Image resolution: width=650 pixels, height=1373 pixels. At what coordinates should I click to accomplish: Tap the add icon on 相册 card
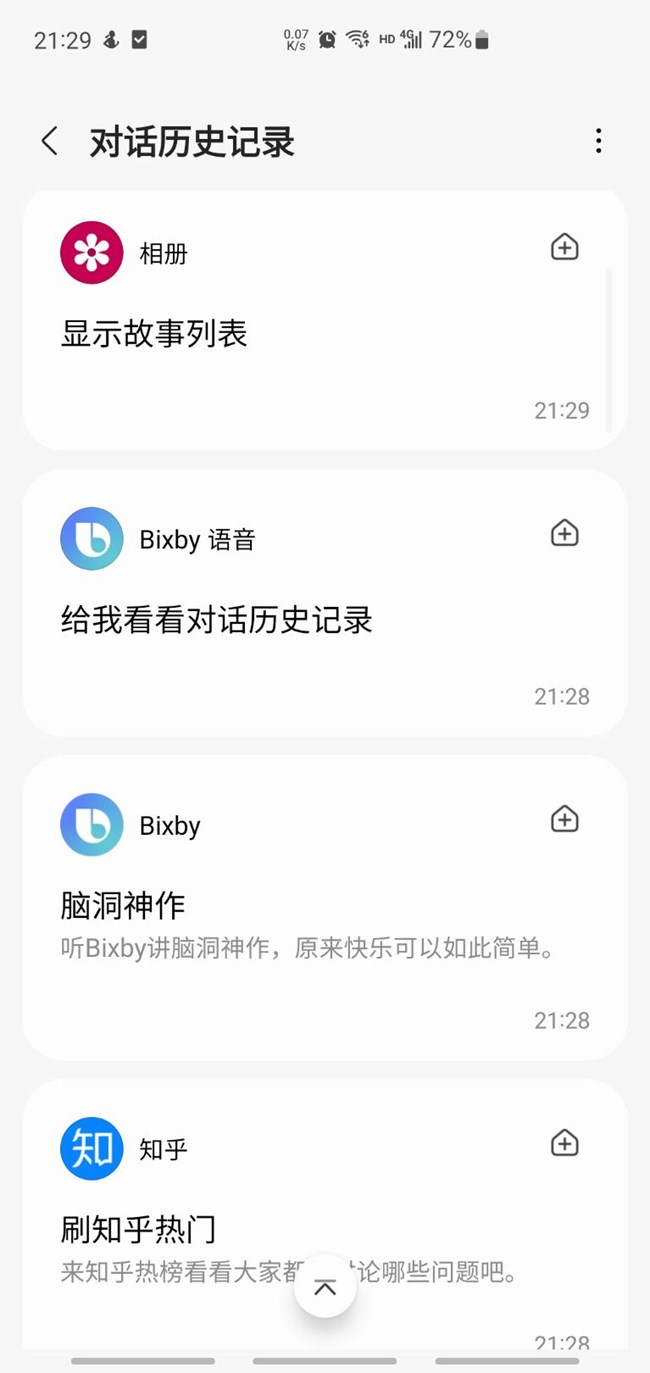click(565, 247)
